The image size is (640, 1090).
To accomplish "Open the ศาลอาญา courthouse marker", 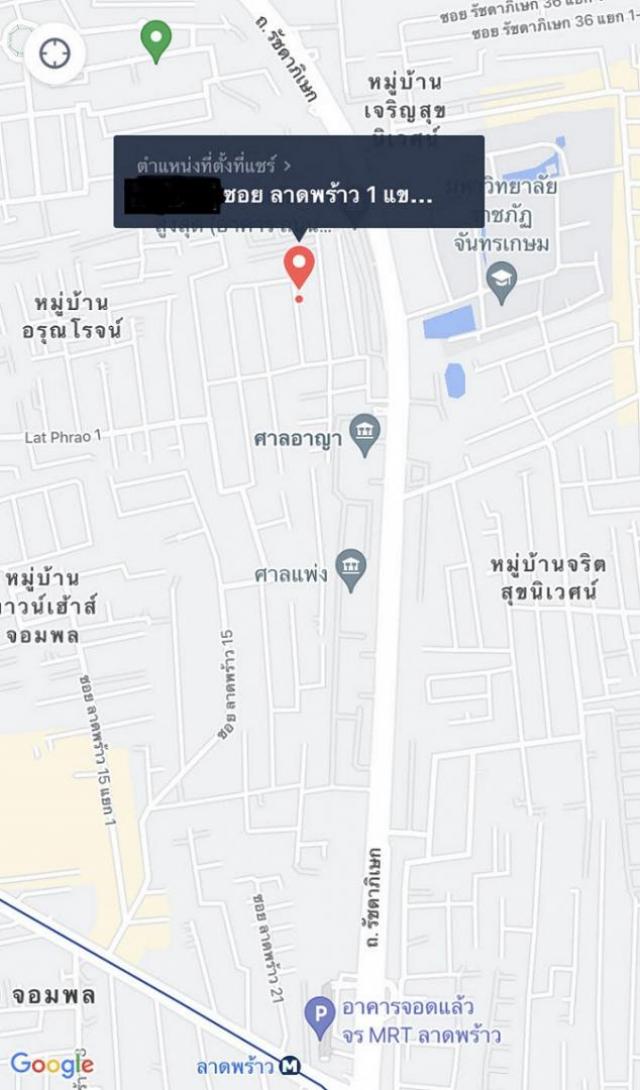I will tap(367, 436).
